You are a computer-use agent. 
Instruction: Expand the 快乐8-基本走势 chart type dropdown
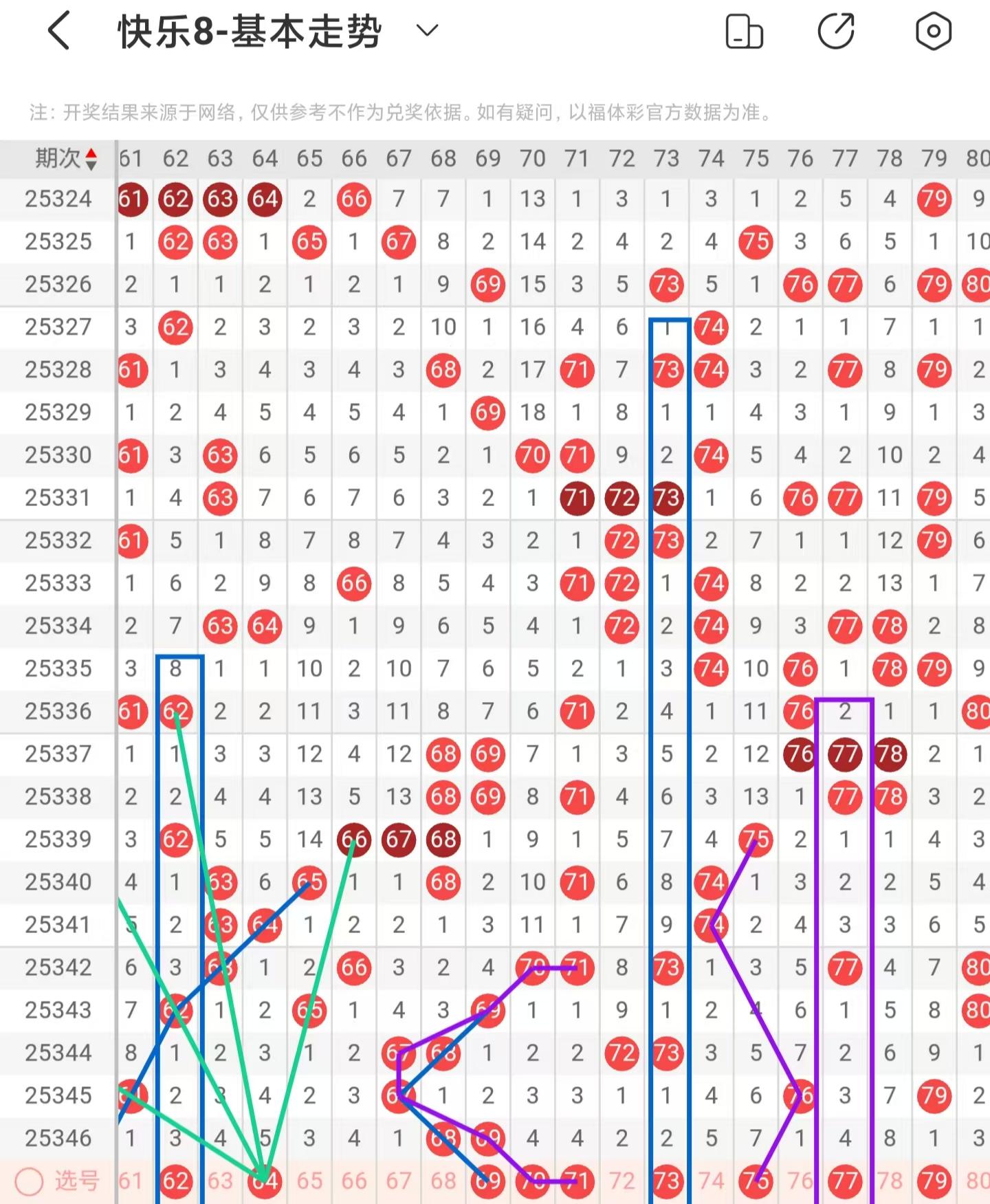pos(427,31)
